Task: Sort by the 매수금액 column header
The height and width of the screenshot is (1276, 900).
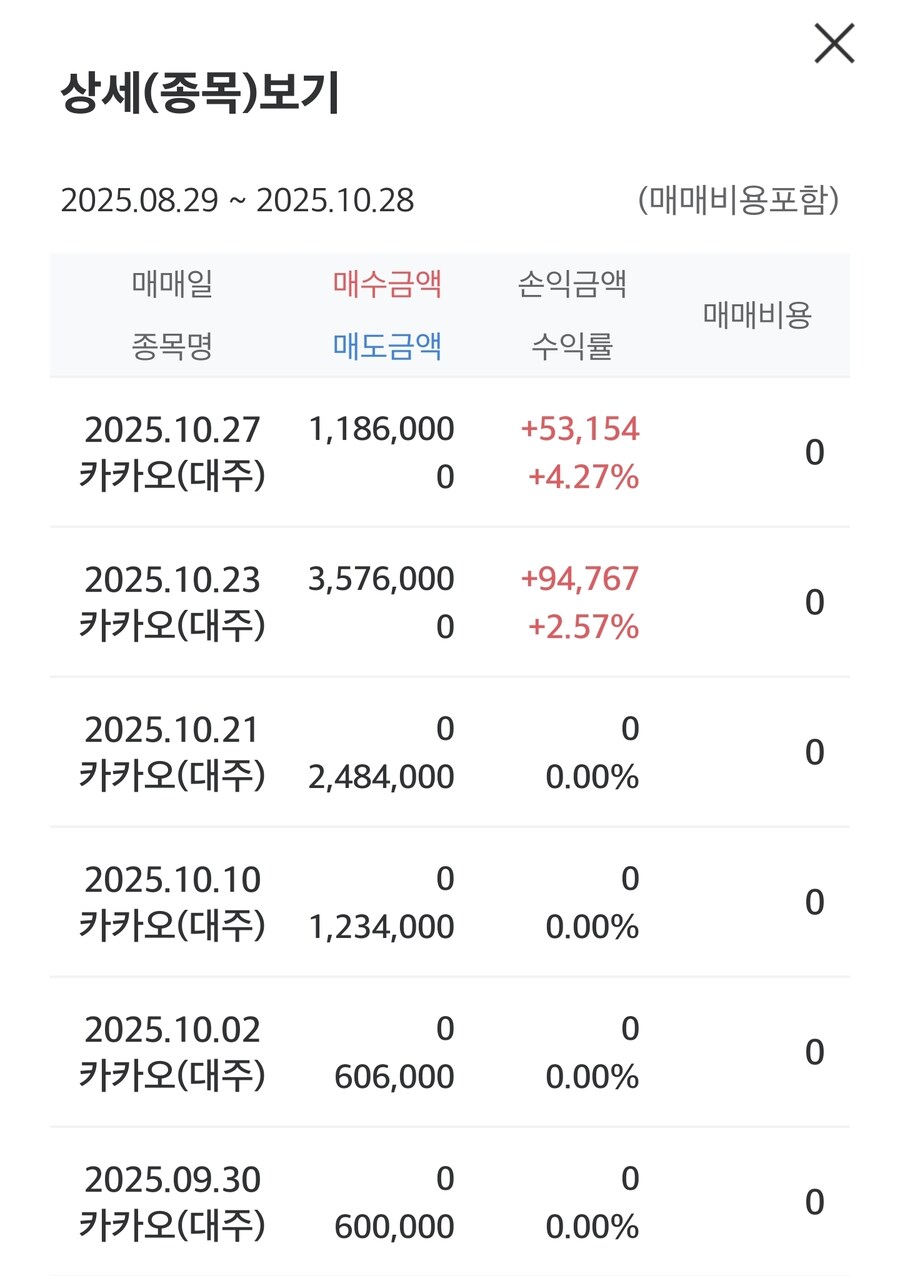Action: [x=389, y=283]
